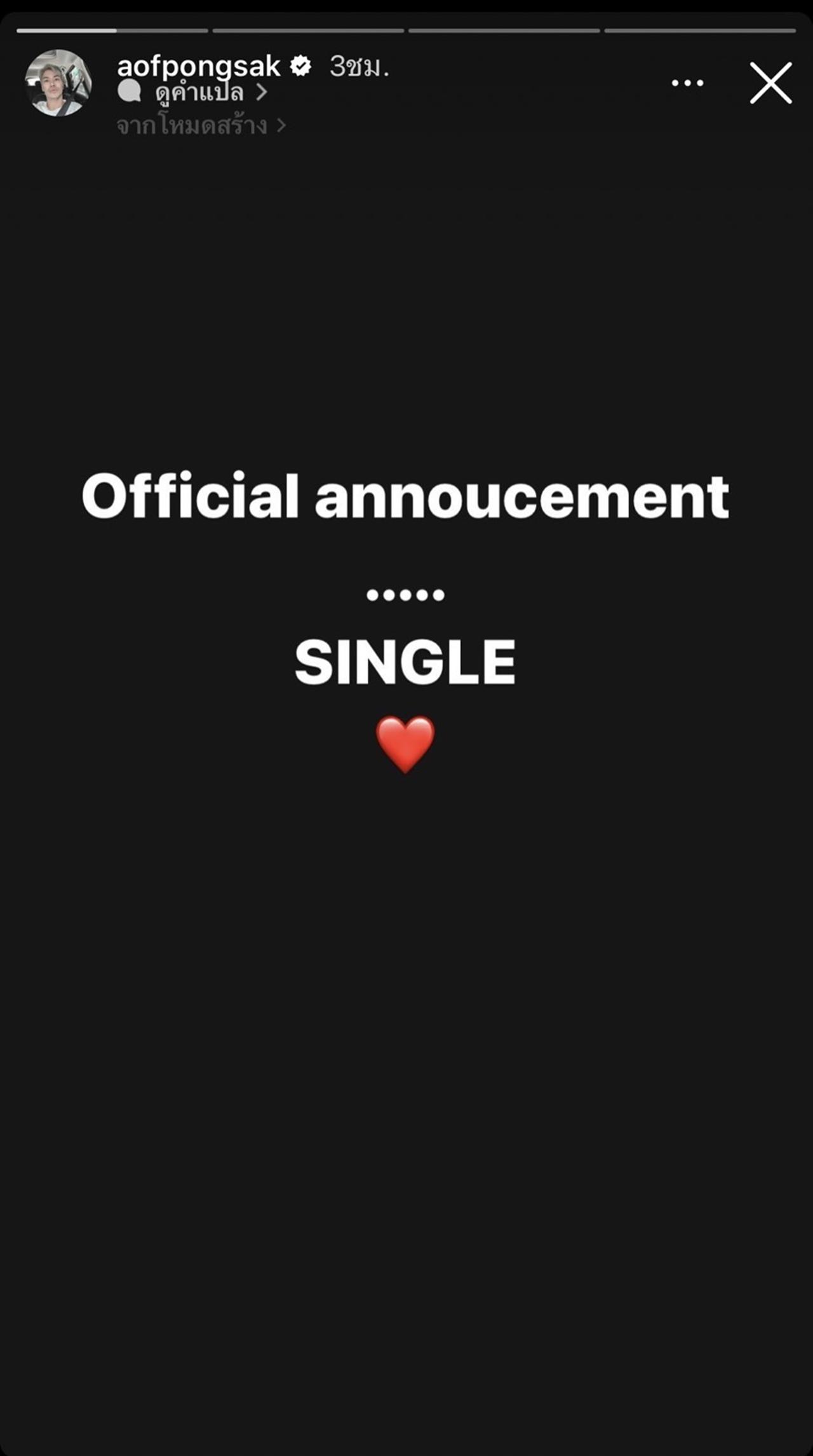Tap the aofpongsak username
This screenshot has width=813, height=1456.
(x=198, y=66)
